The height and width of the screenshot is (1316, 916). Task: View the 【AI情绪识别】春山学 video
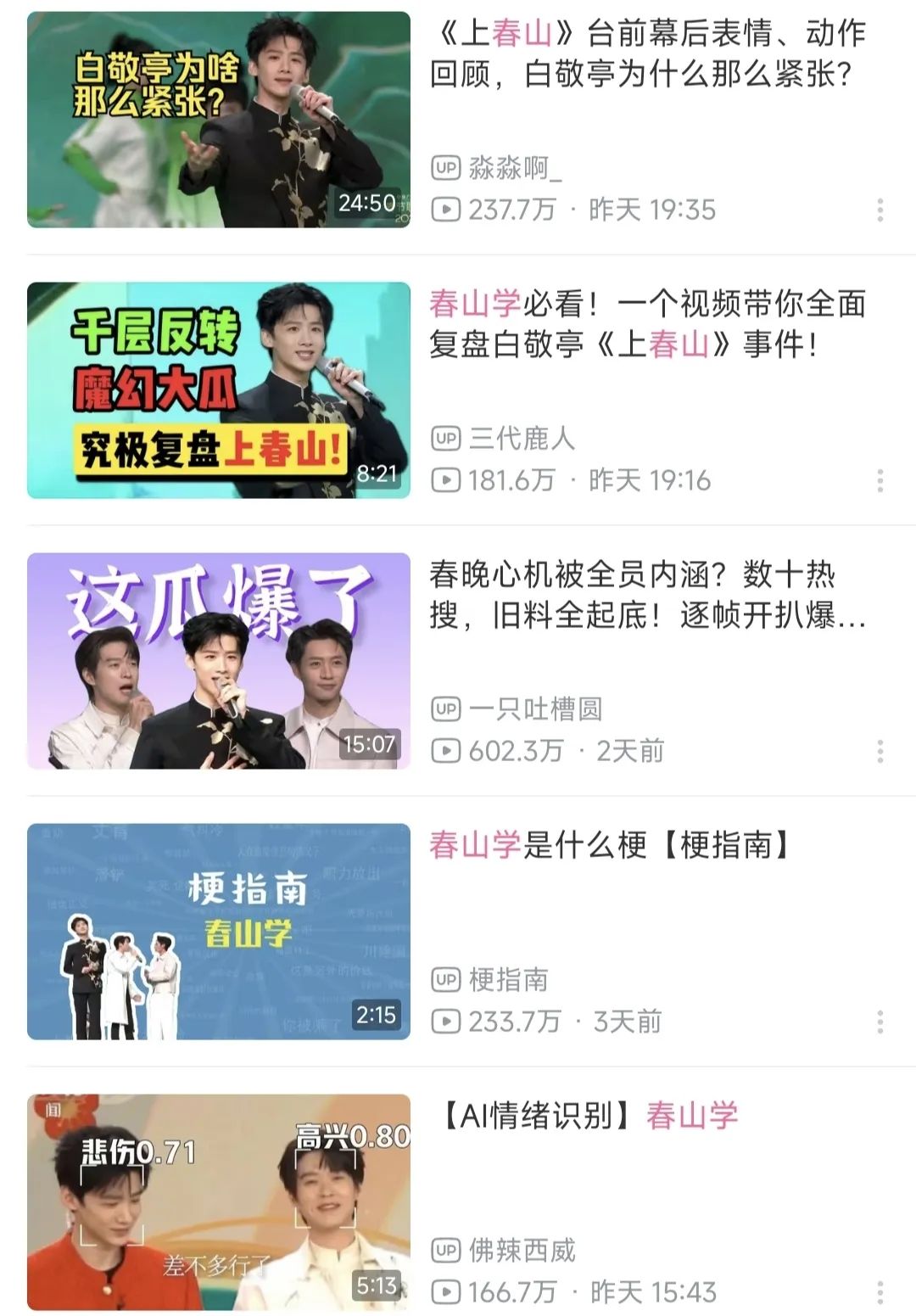coord(219,1202)
